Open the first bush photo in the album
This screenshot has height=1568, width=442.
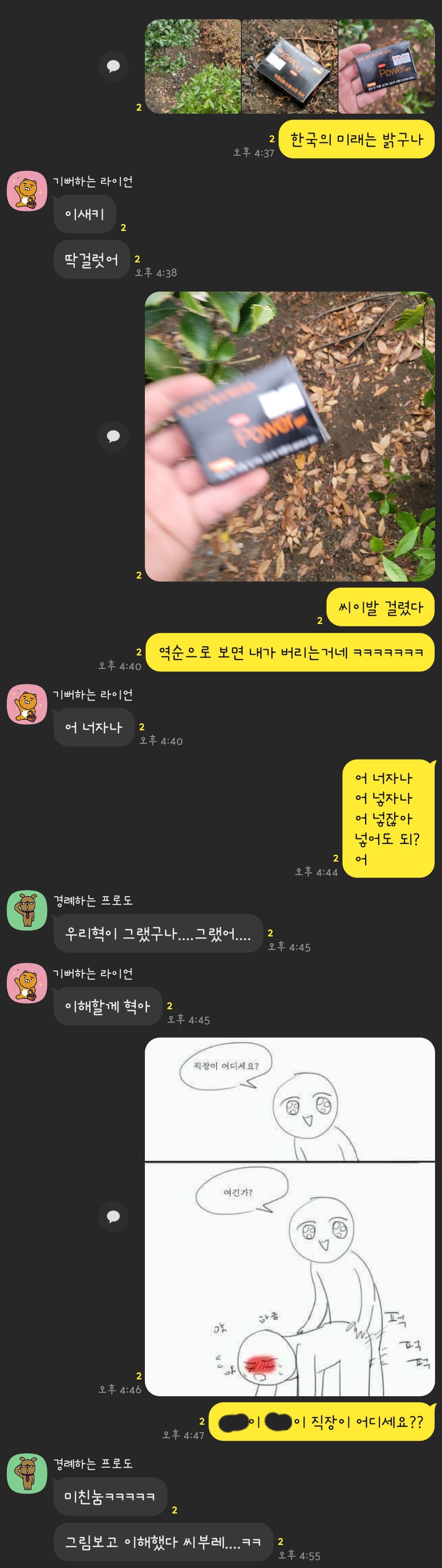point(192,66)
